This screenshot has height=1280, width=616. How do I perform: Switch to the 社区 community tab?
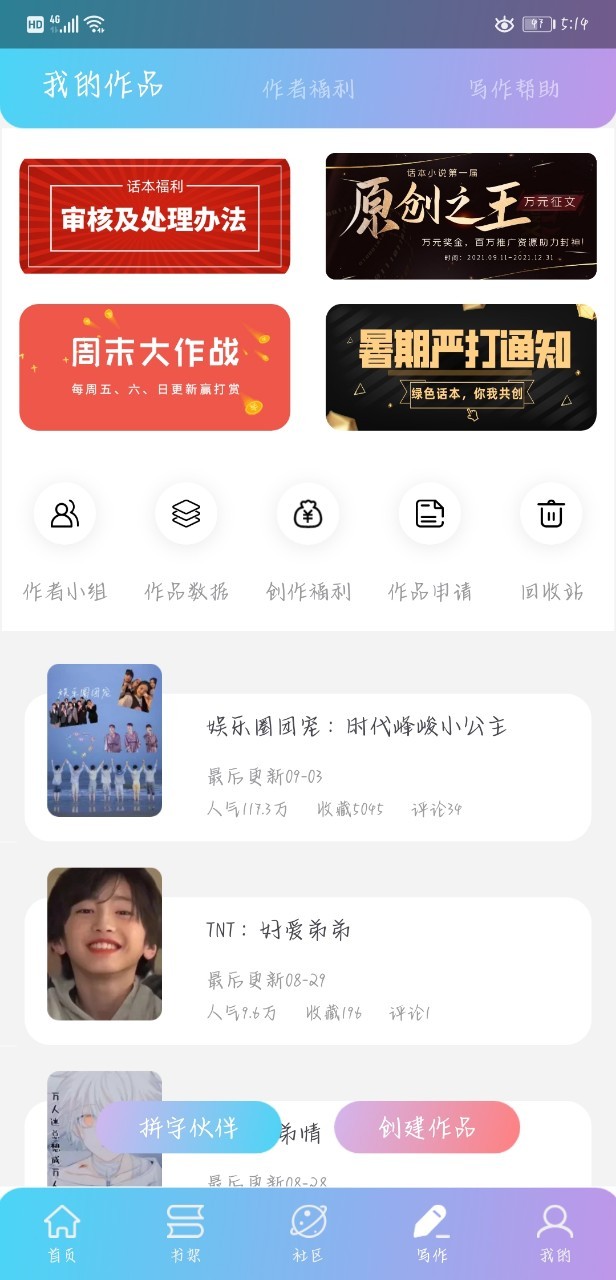308,1234
